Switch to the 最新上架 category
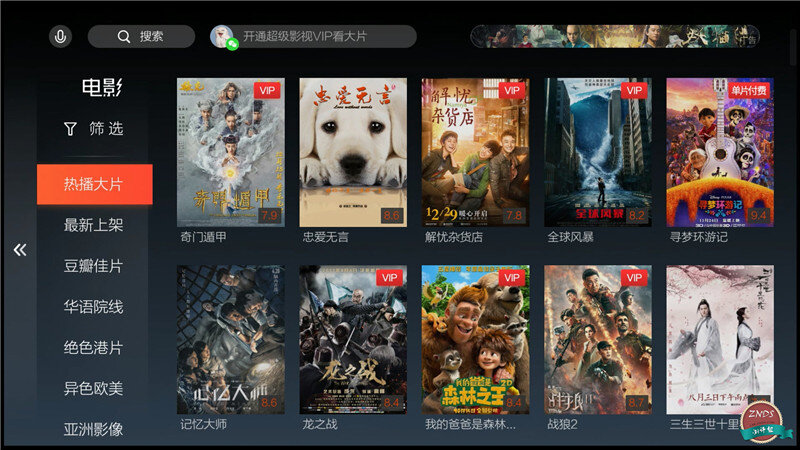800x450 pixels. click(x=94, y=225)
